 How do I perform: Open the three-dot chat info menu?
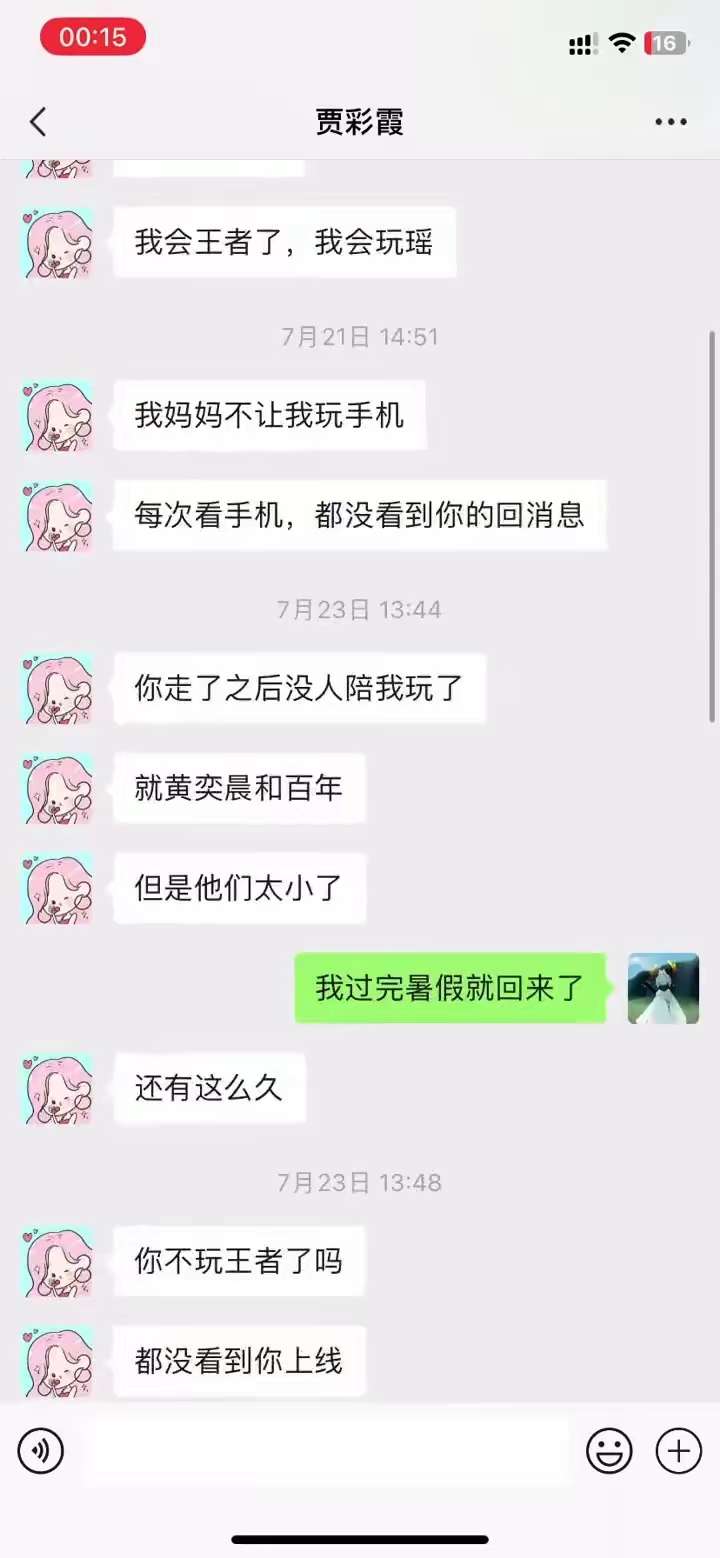pyautogui.click(x=671, y=122)
